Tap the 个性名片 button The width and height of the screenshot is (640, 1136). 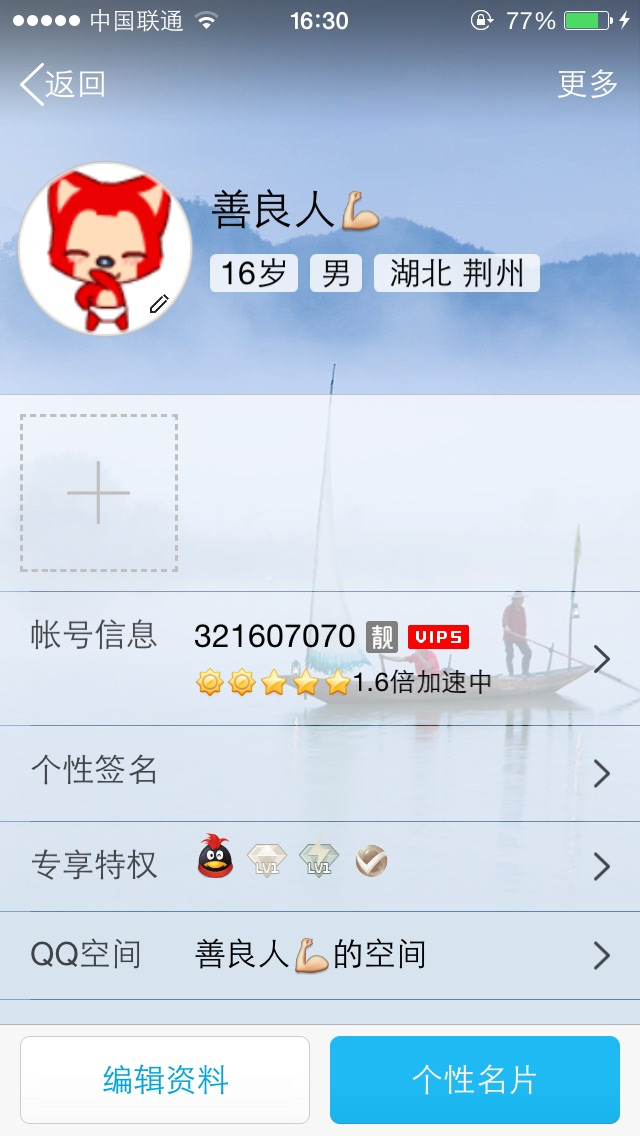(475, 1079)
